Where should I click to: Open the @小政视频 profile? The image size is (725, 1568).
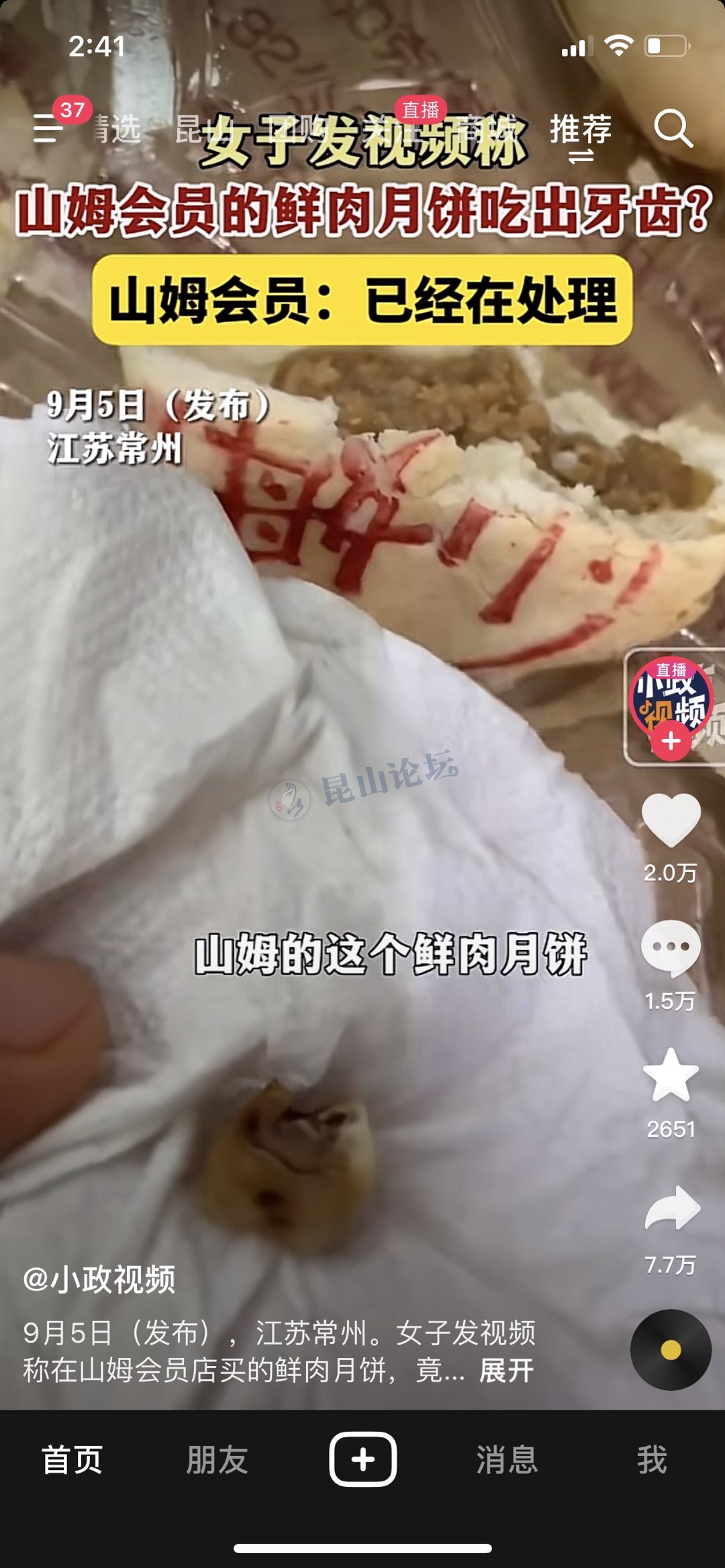click(x=99, y=1279)
